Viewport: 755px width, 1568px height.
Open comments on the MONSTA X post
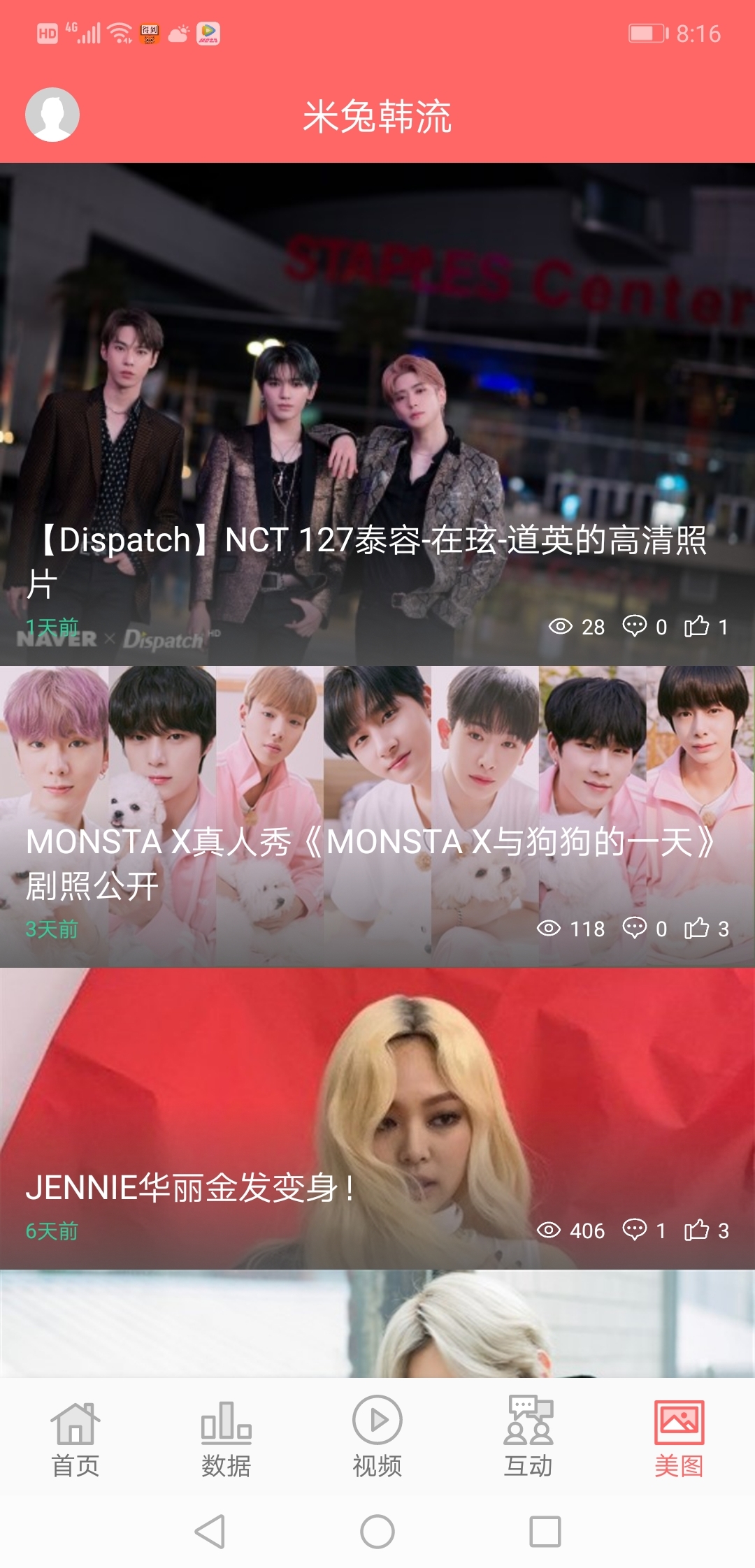[635, 929]
